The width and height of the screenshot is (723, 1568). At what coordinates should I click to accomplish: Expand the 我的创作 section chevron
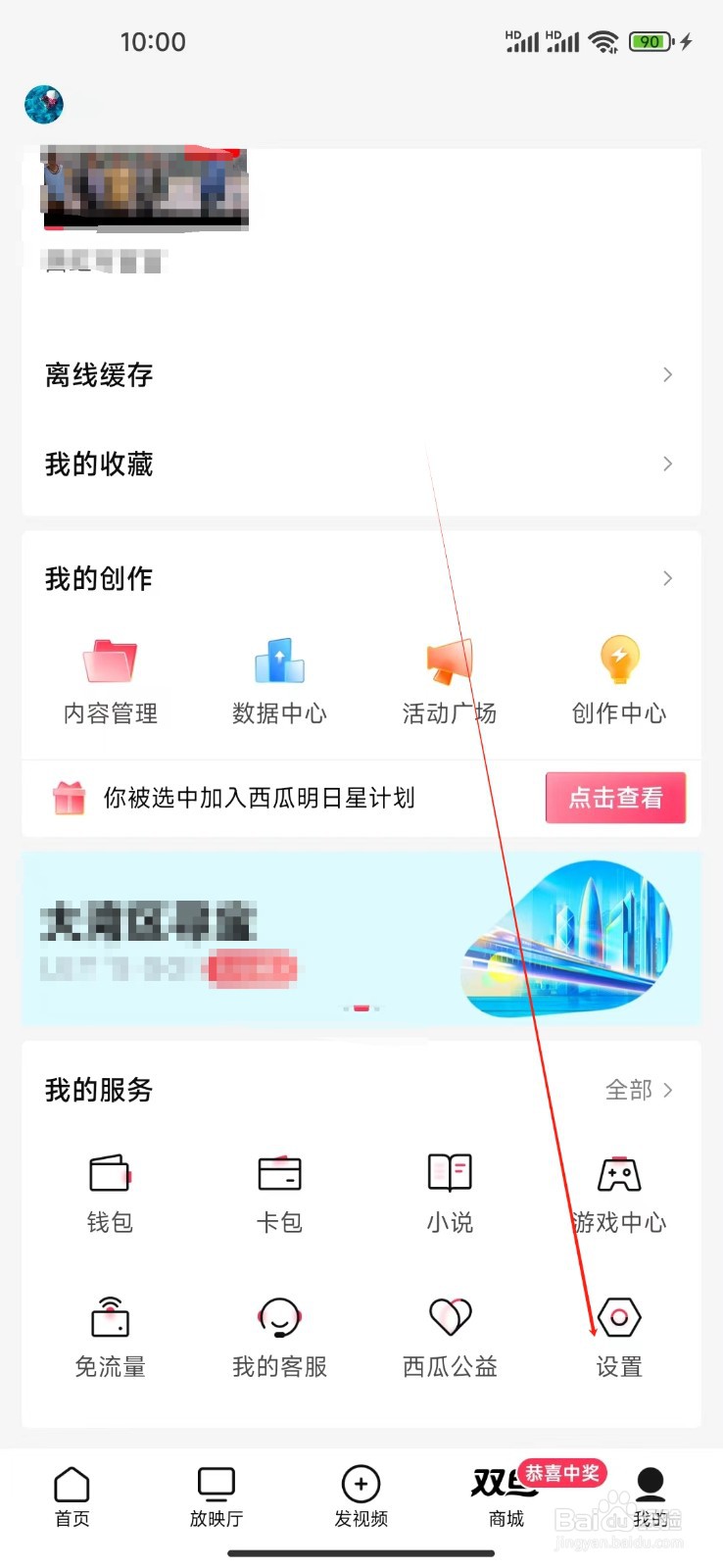(667, 578)
